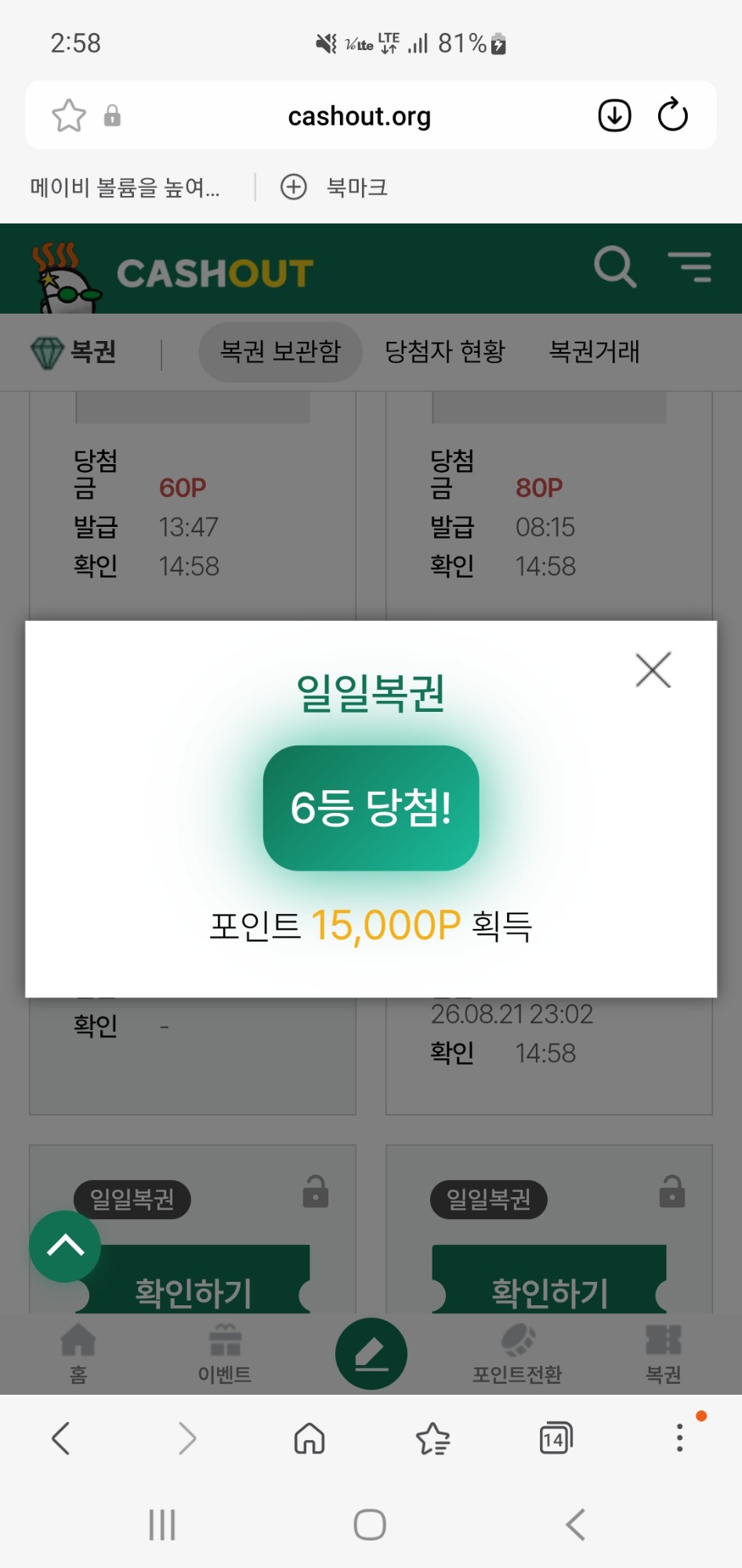Open the 메이비 볼륨을 높여 bookmark
742x1568 pixels.
coord(125,187)
